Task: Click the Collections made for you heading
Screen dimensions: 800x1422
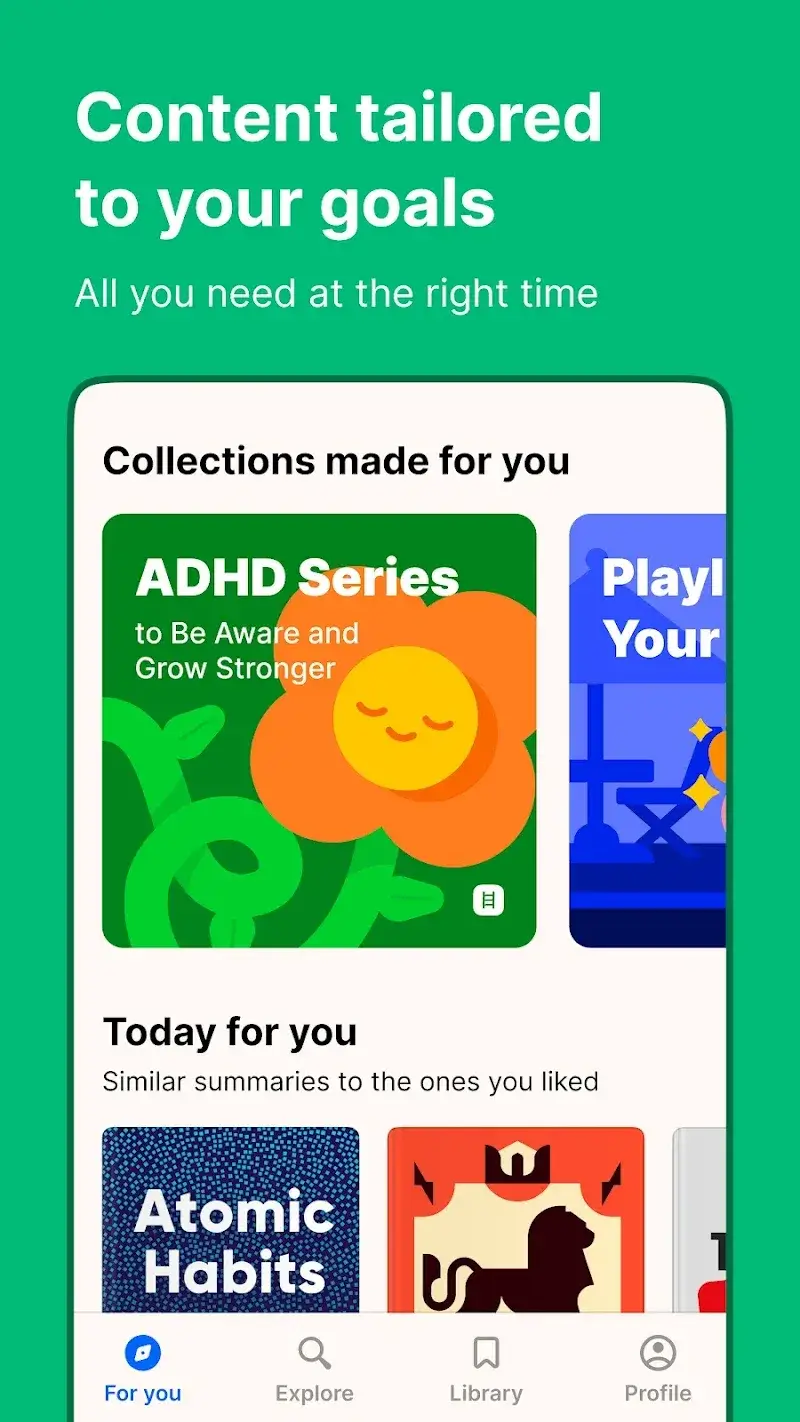Action: [337, 460]
